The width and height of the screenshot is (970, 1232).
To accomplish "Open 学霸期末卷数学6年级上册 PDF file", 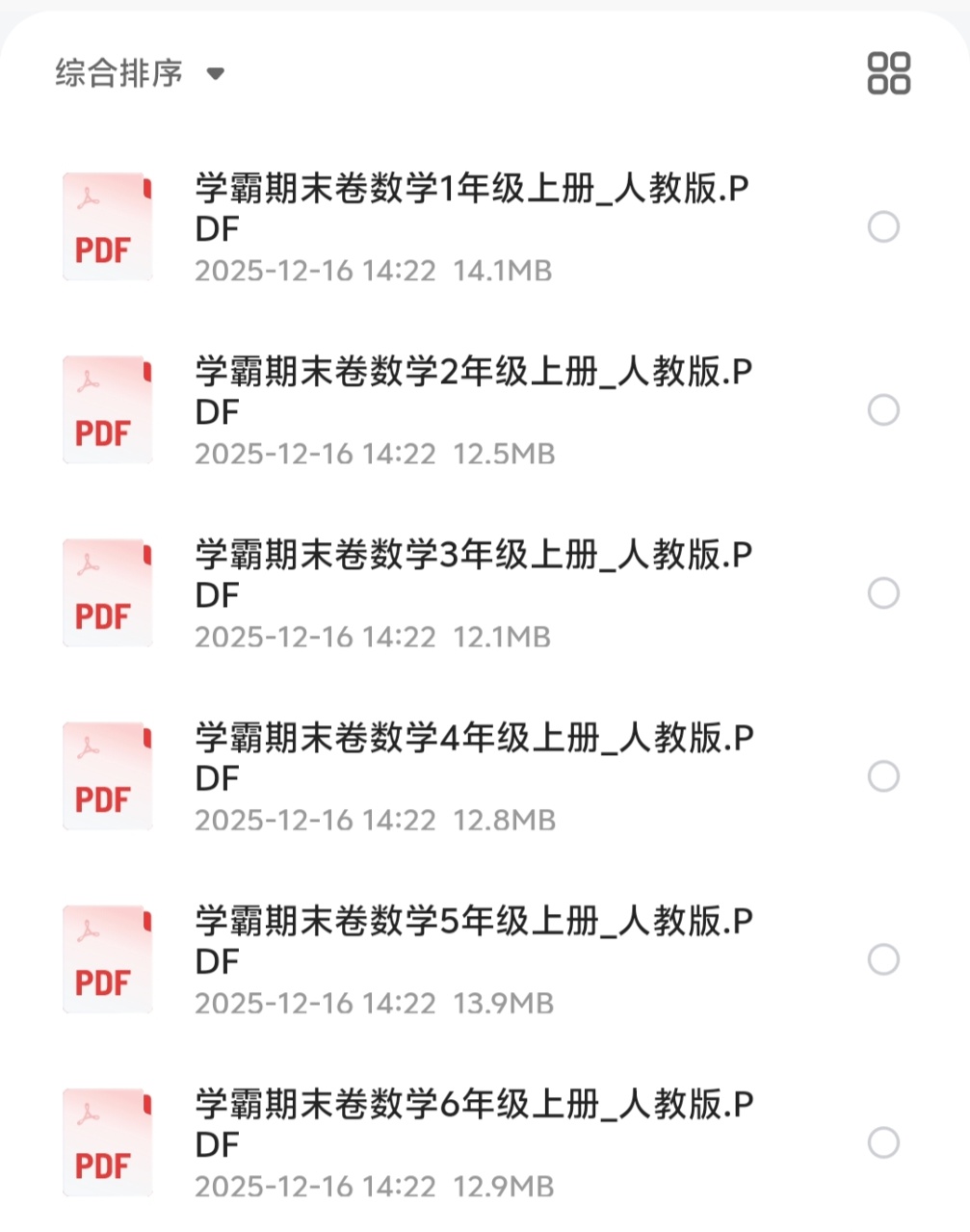I will [x=472, y=1122].
